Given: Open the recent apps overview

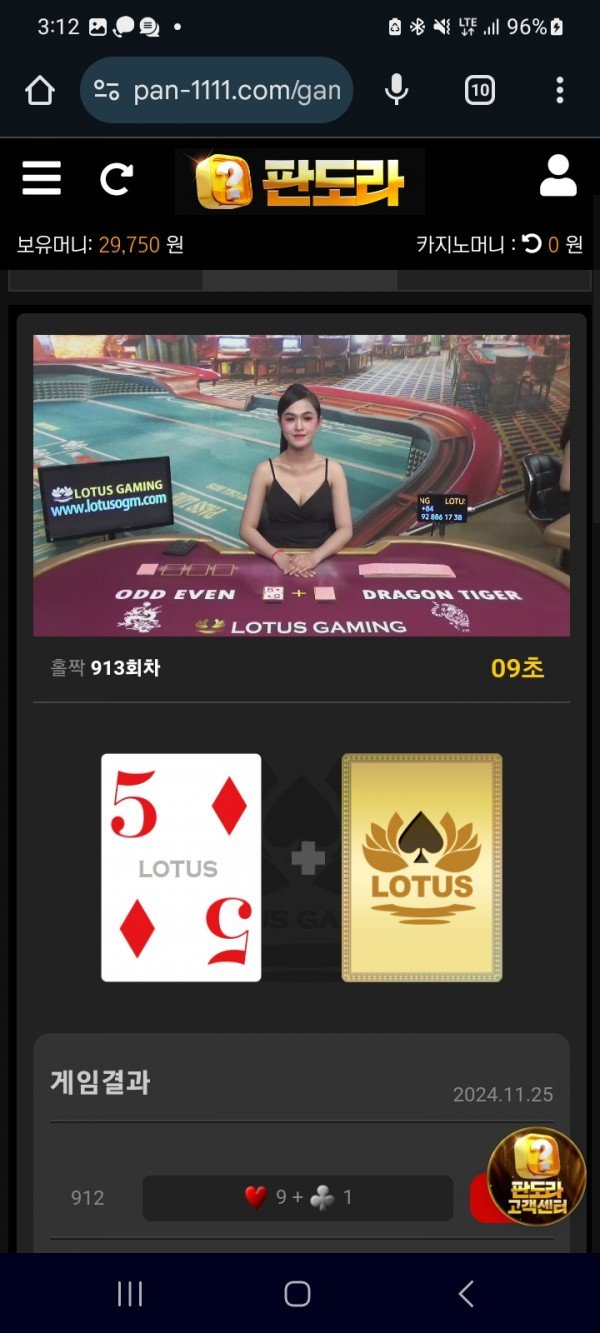Looking at the screenshot, I should 130,1294.
